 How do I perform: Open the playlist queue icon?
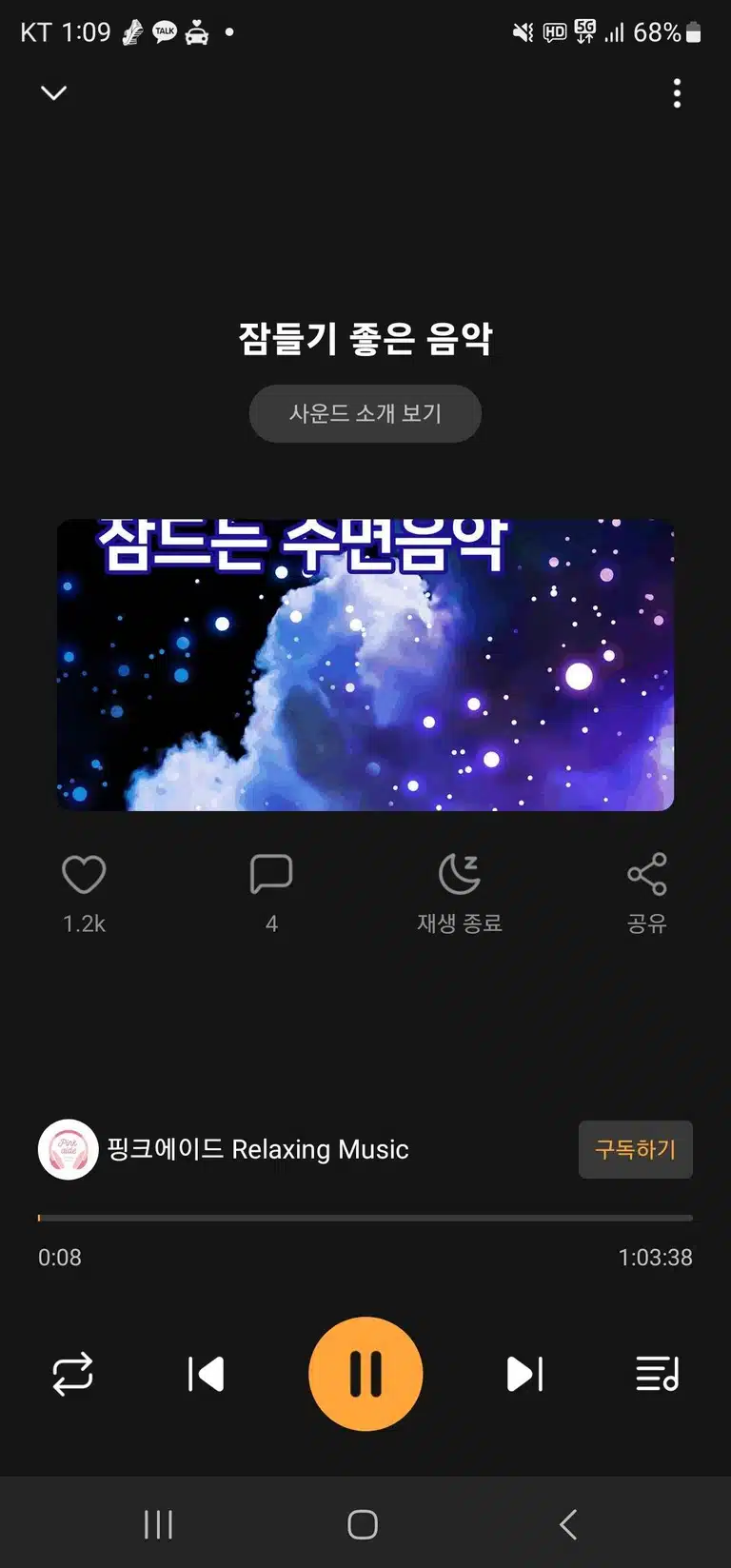point(658,1374)
